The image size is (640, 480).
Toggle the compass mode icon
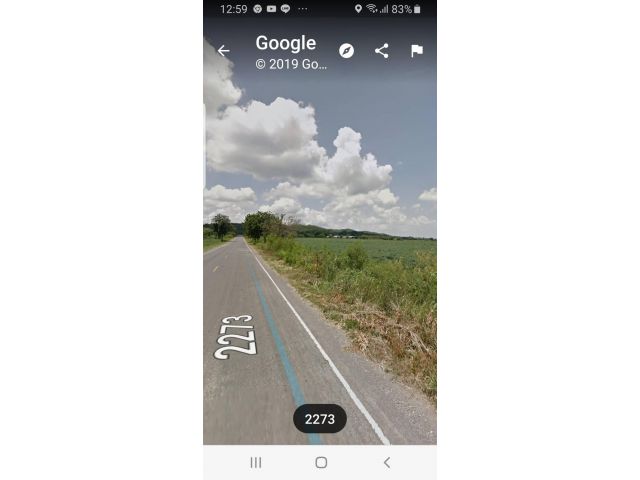pos(346,51)
